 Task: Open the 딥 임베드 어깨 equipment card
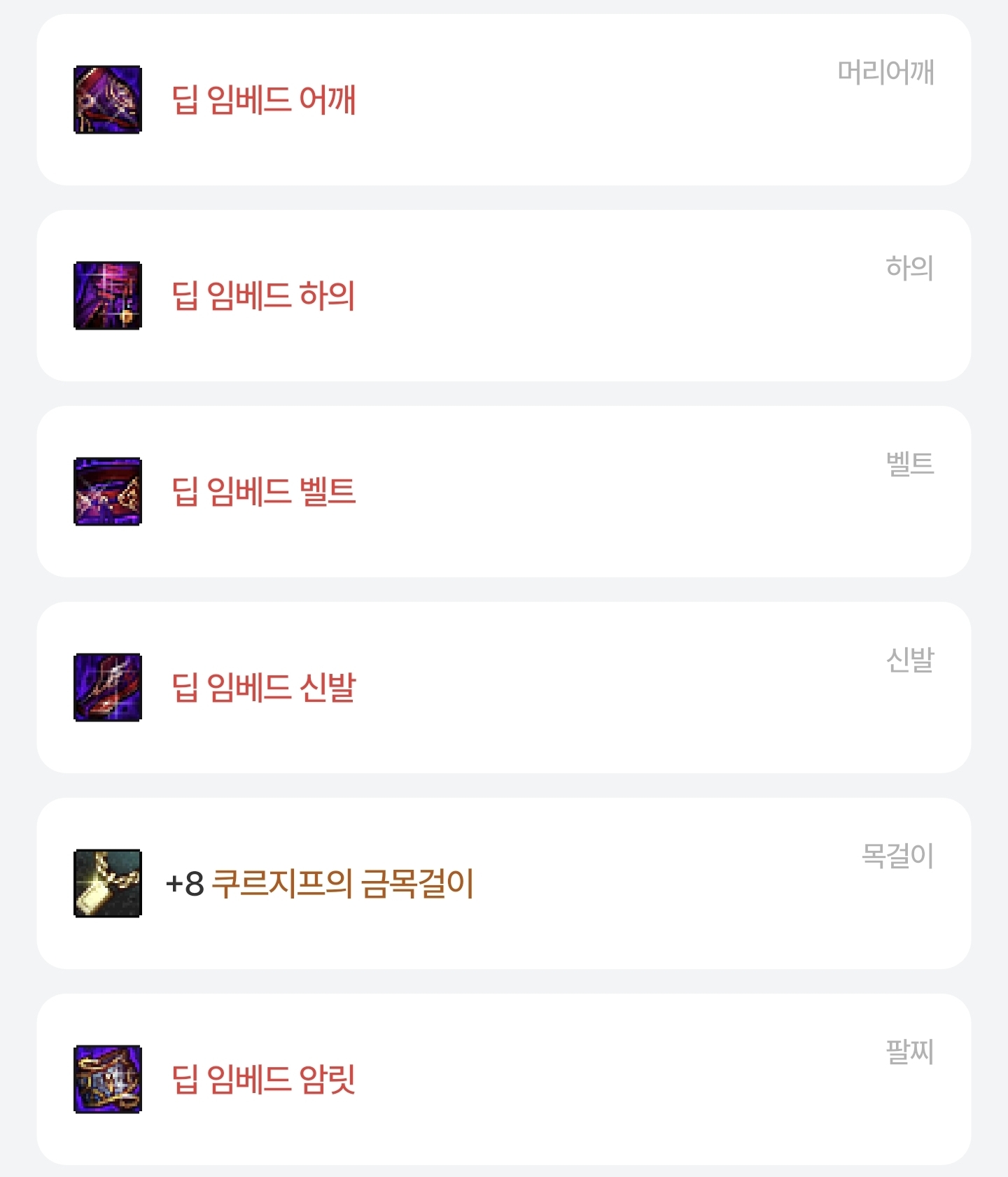coord(503,99)
